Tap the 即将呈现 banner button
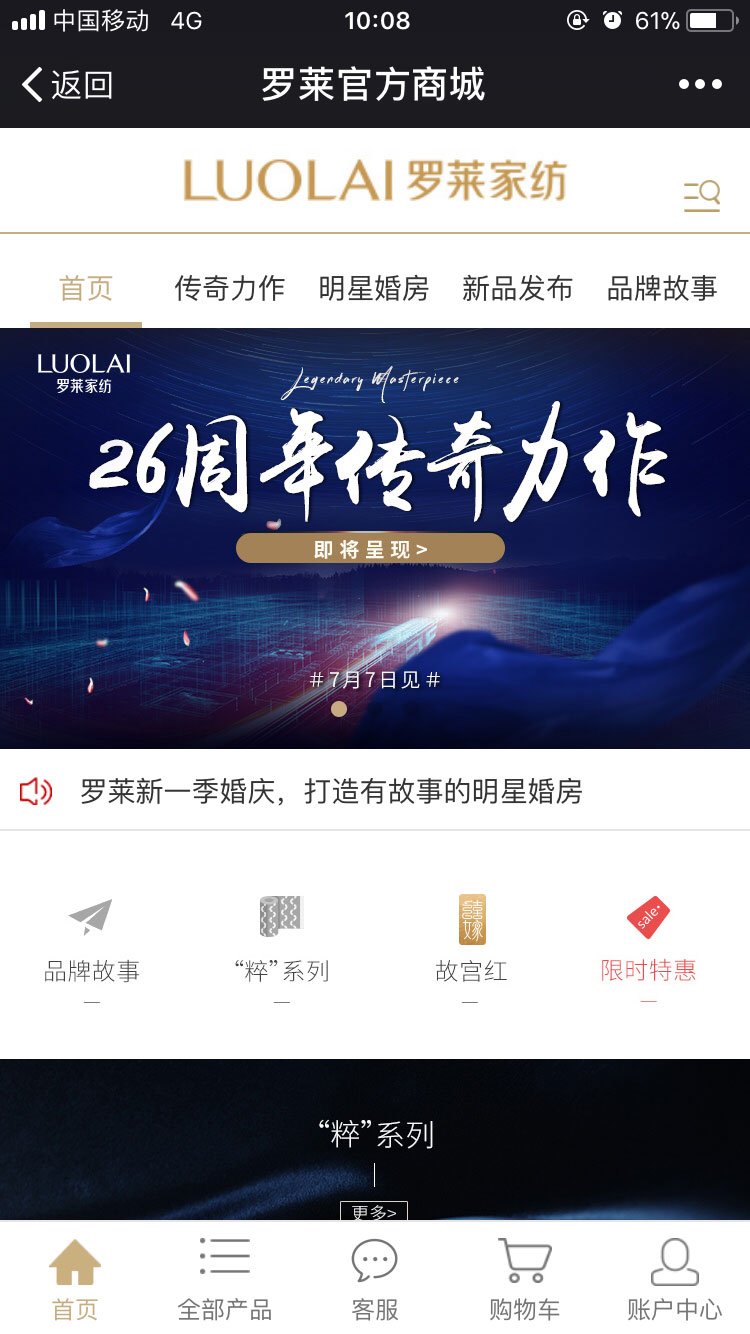 [x=370, y=549]
